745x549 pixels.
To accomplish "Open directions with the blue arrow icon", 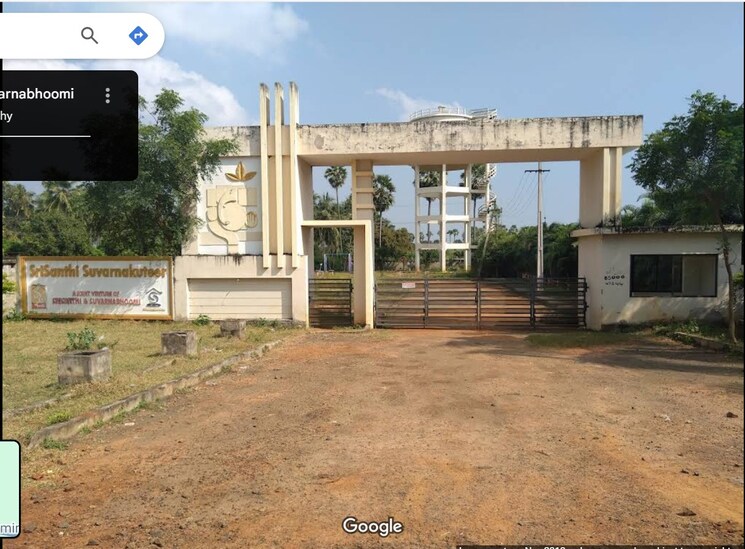I will (138, 36).
